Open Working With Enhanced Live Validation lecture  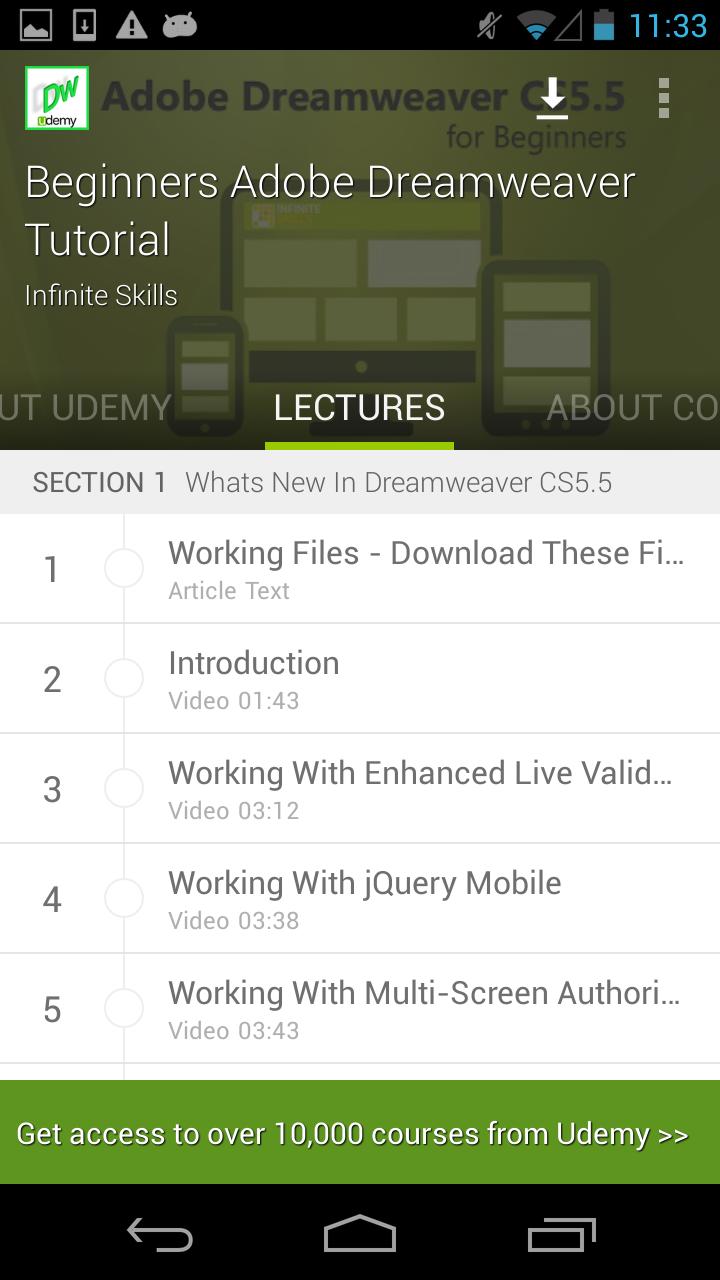(425, 789)
